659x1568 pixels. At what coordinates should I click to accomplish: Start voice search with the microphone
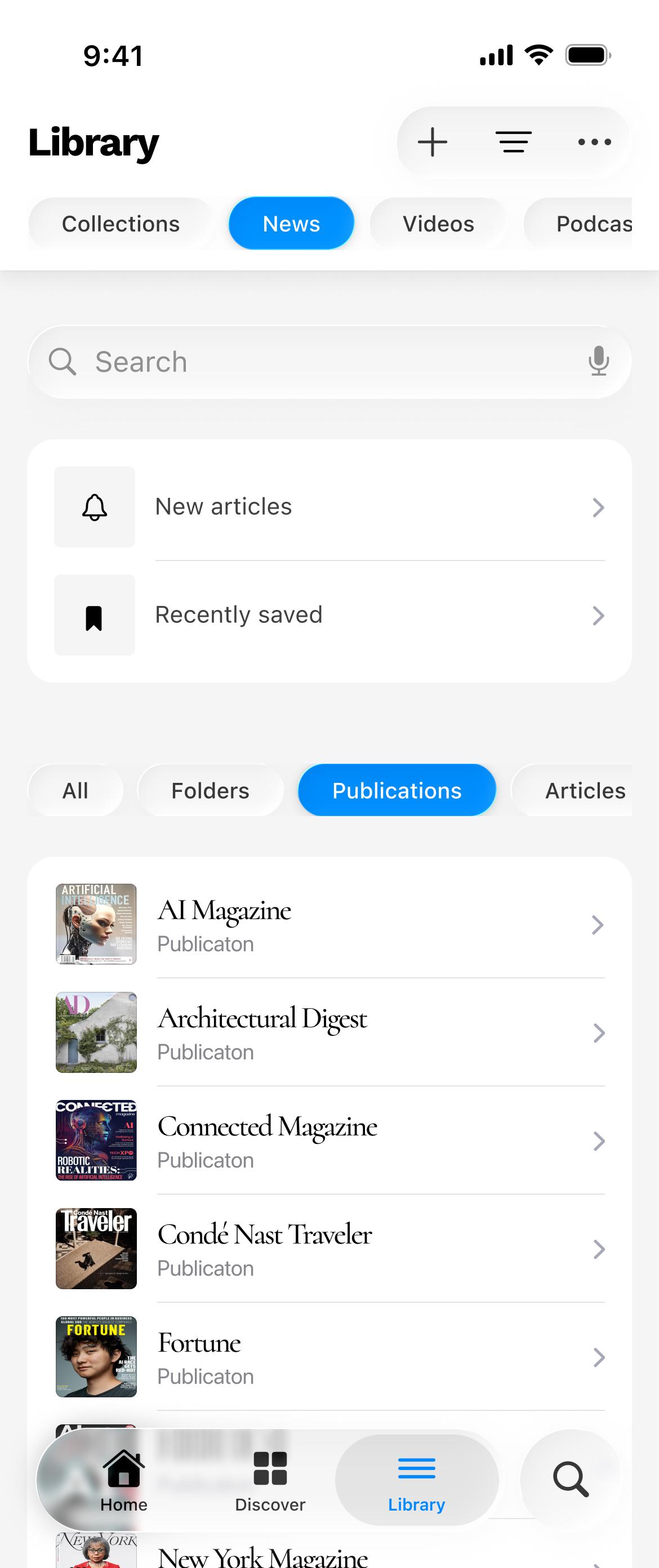tap(599, 361)
